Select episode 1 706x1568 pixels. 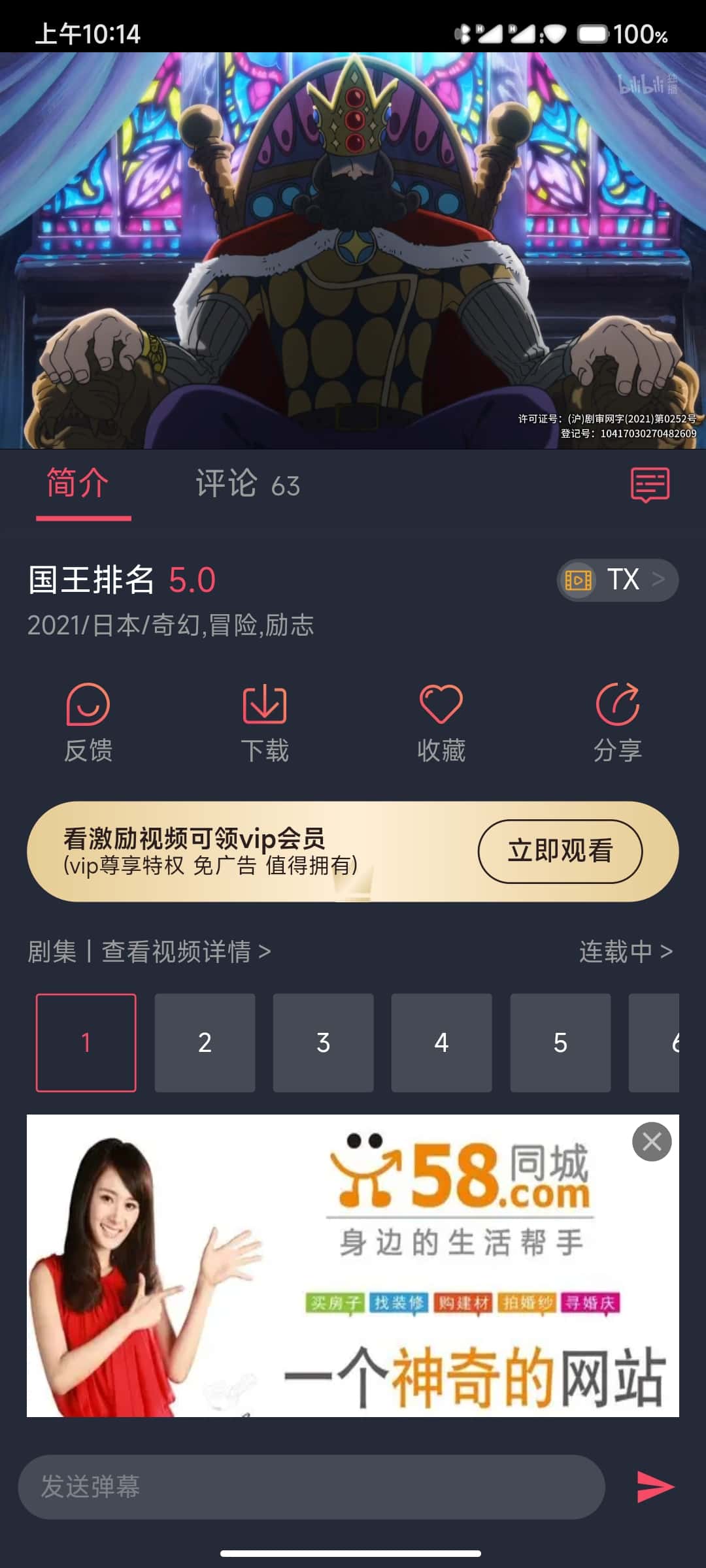(86, 1043)
